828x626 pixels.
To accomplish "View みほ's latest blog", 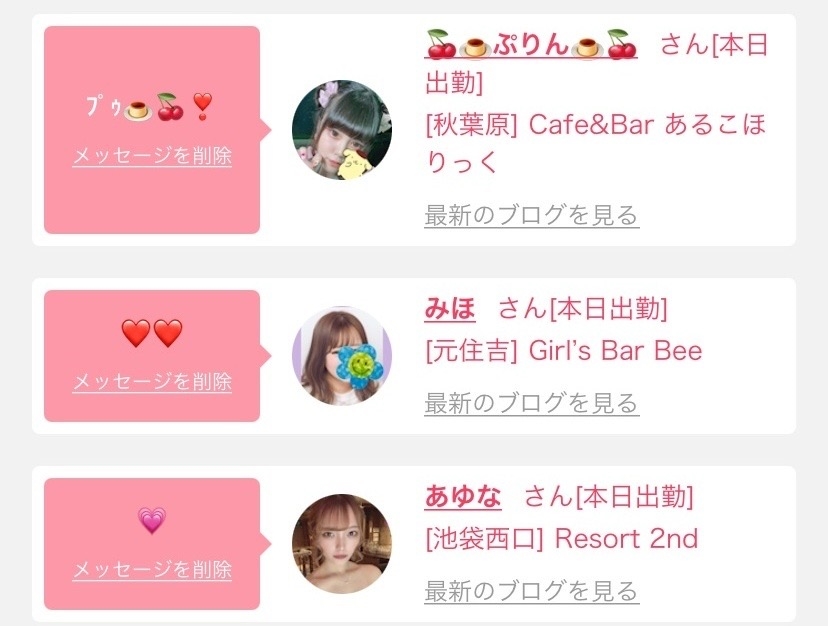I will (531, 403).
